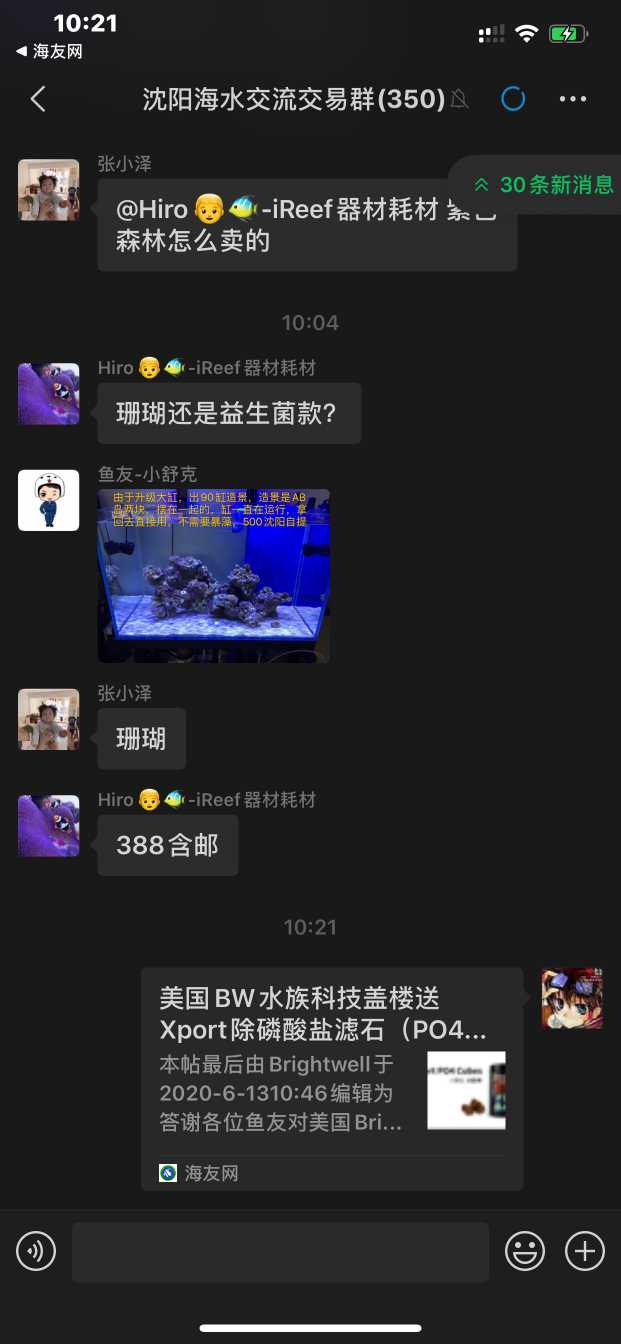Screen dimensions: 621x1344
Task: Open the emoji sticker panel
Action: click(525, 1251)
